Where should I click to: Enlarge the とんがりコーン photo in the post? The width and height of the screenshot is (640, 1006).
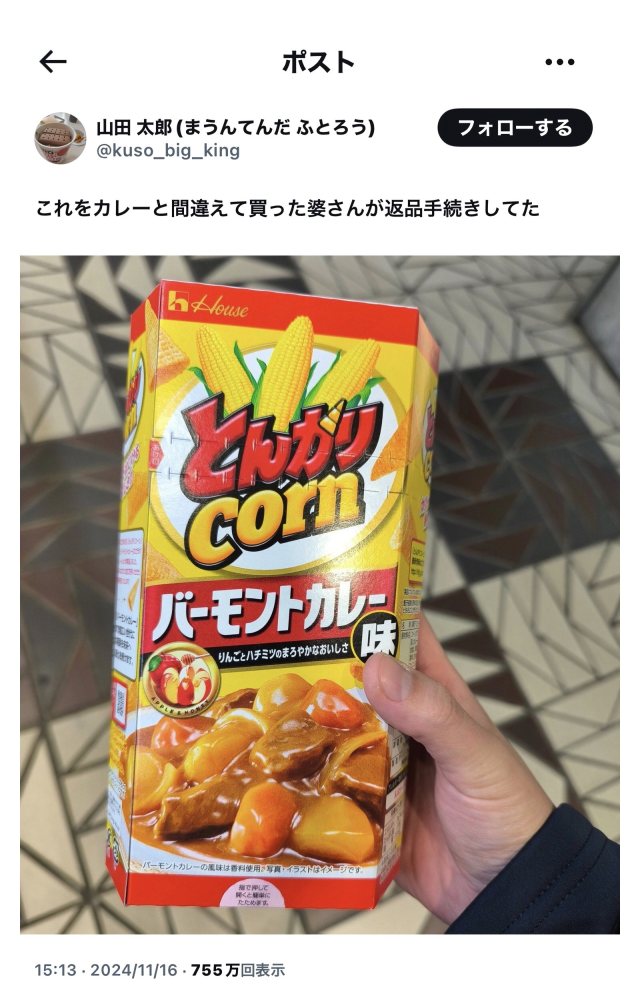[320, 594]
